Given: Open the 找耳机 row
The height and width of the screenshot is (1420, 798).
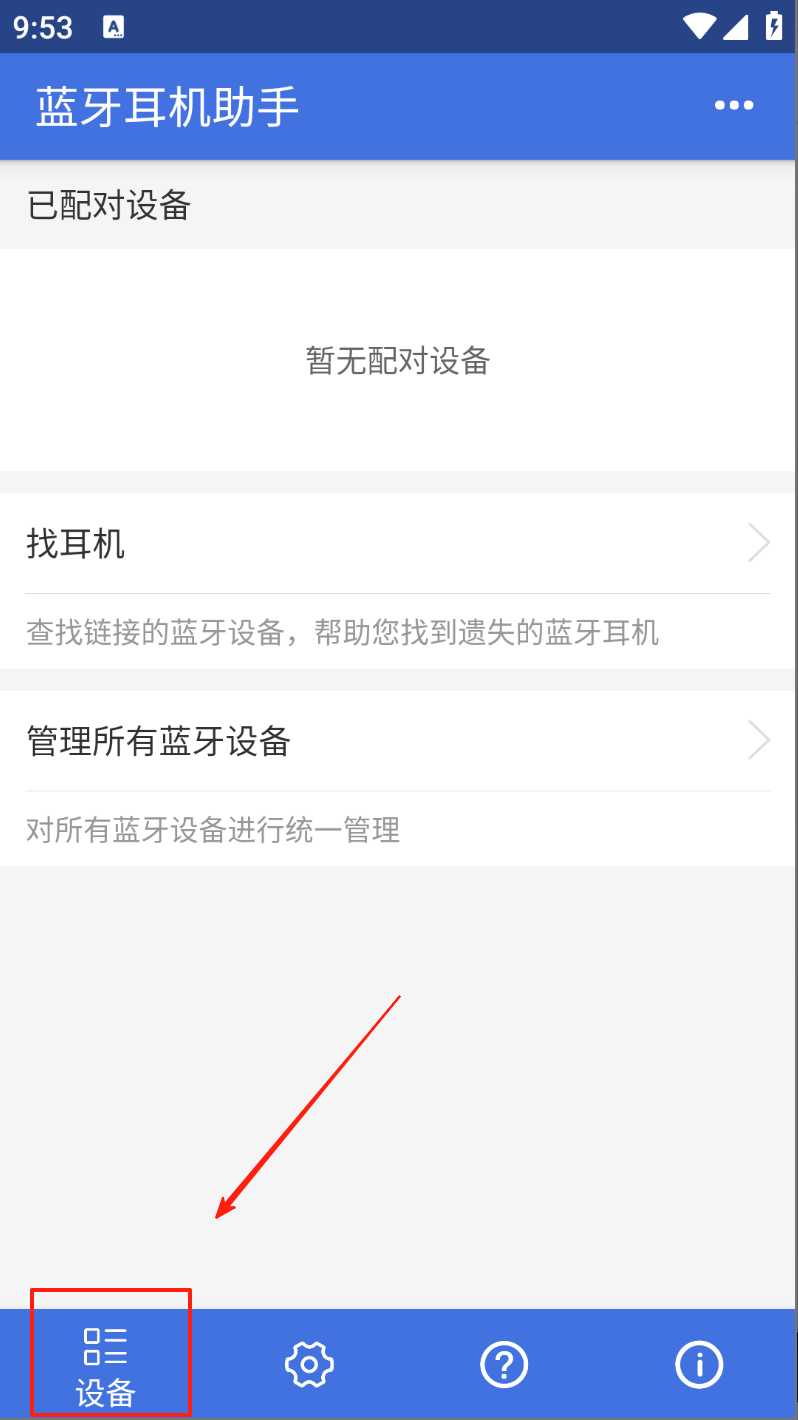Looking at the screenshot, I should 398,545.
